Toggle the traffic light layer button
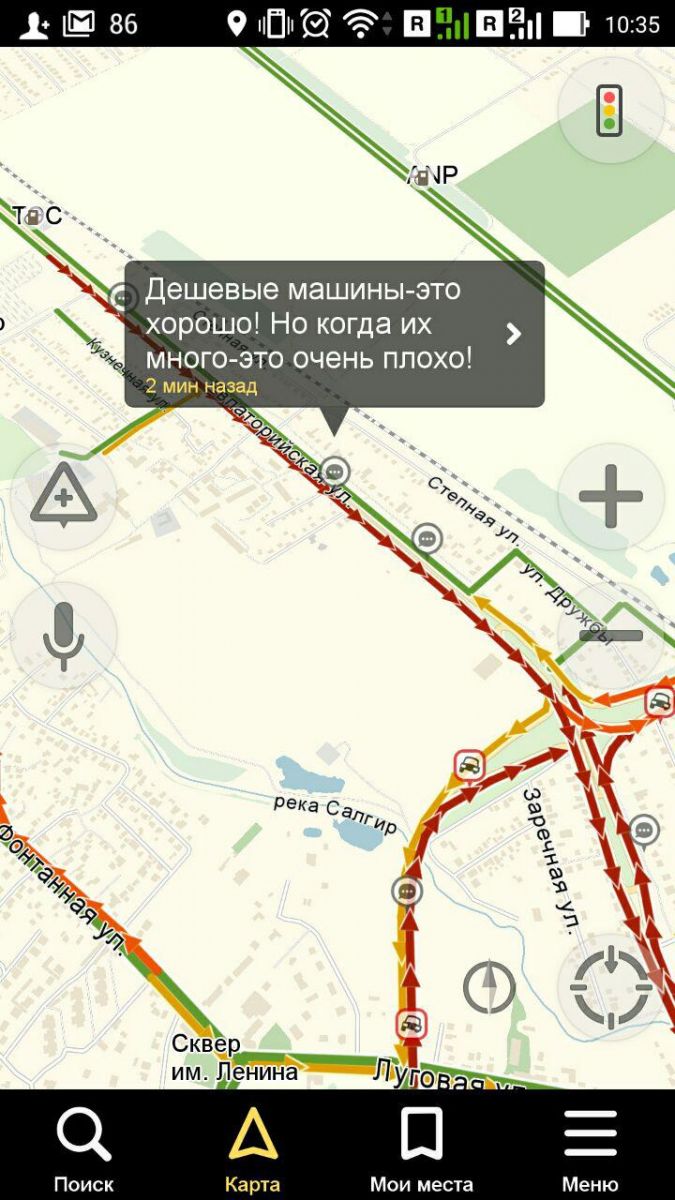The height and width of the screenshot is (1200, 675). point(609,110)
